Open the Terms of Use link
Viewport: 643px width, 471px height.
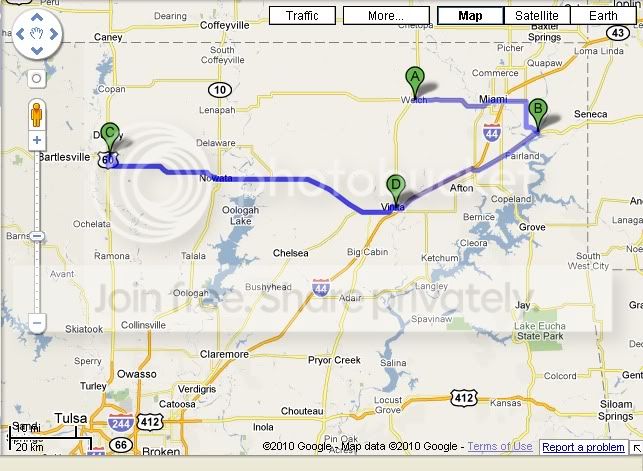tap(500, 447)
